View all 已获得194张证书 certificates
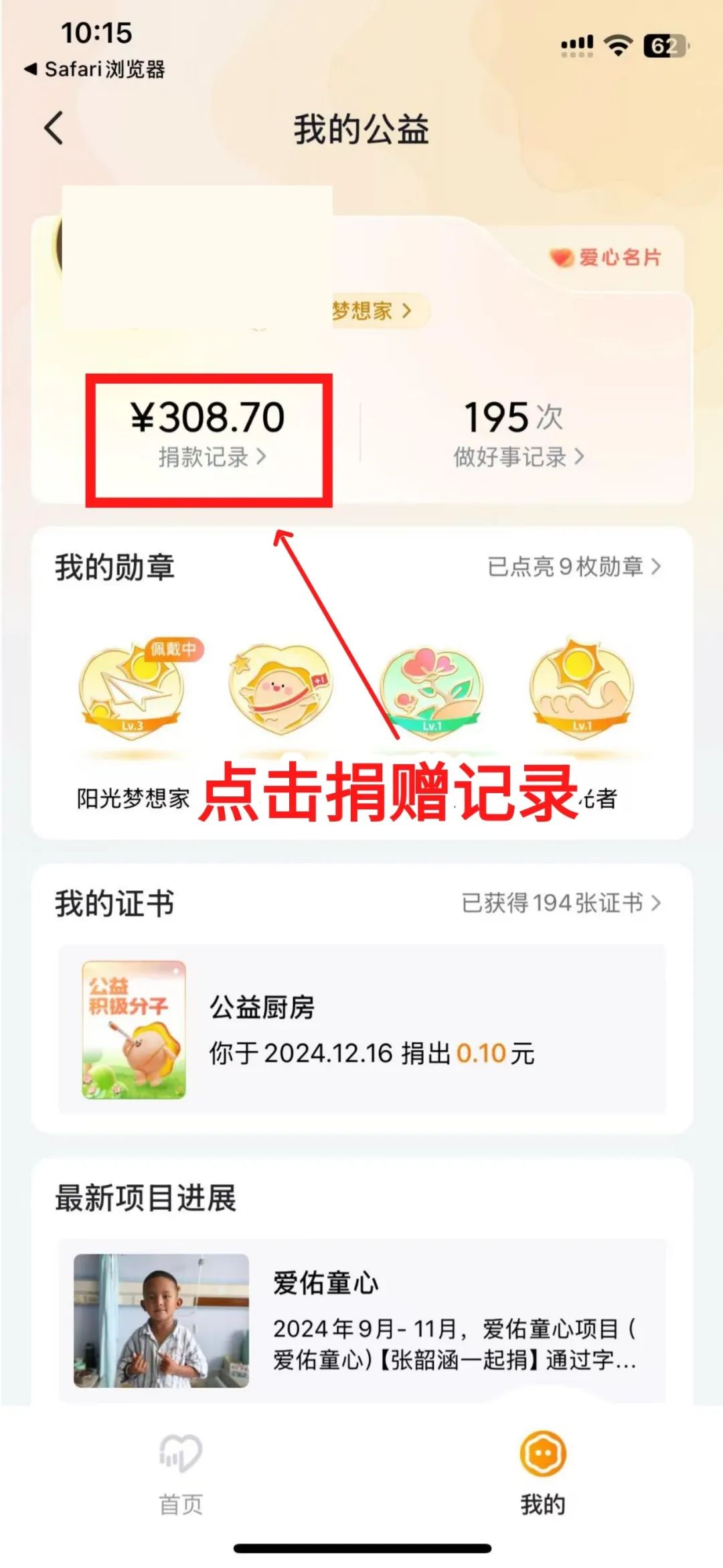723x1568 pixels. (561, 903)
